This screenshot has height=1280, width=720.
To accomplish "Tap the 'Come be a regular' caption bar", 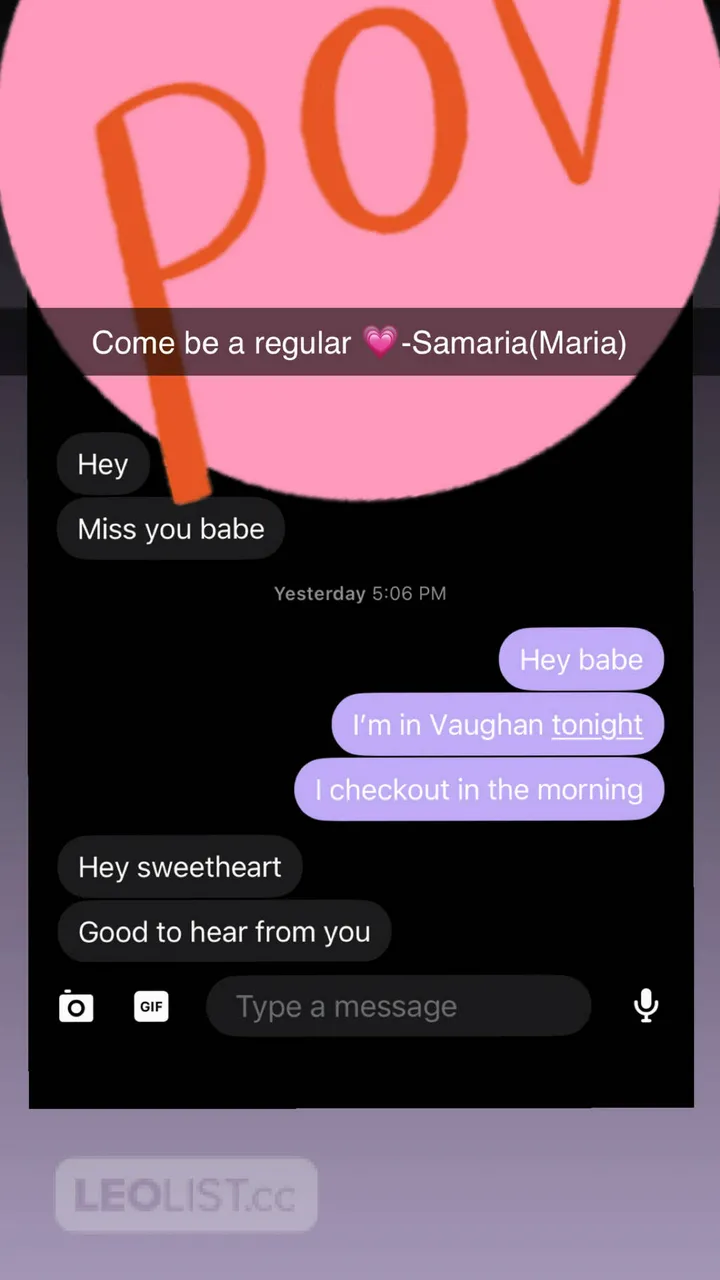I will click(x=360, y=342).
